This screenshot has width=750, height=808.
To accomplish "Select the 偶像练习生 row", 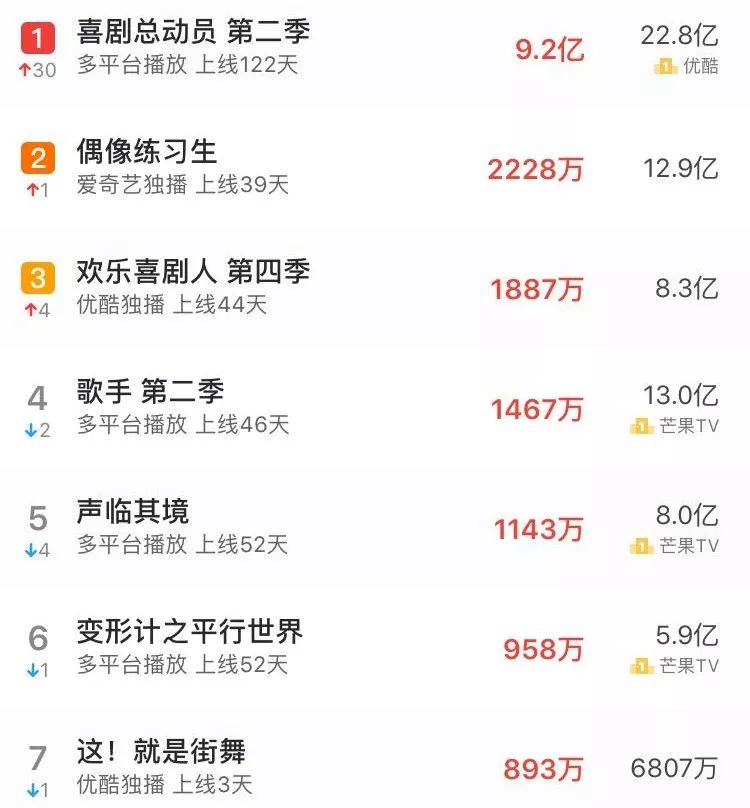I will tap(147, 153).
